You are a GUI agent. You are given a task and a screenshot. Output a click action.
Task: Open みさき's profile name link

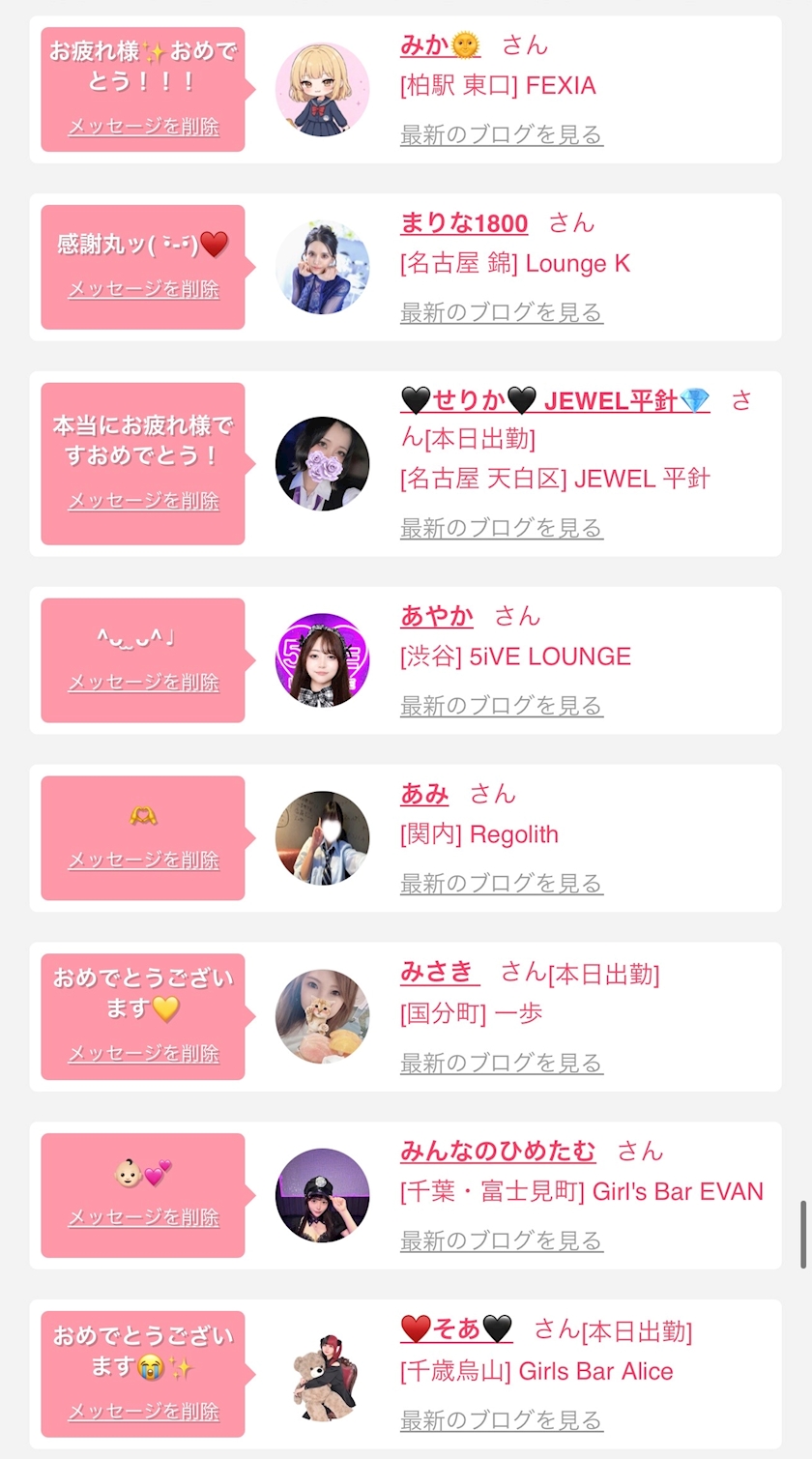click(x=440, y=972)
